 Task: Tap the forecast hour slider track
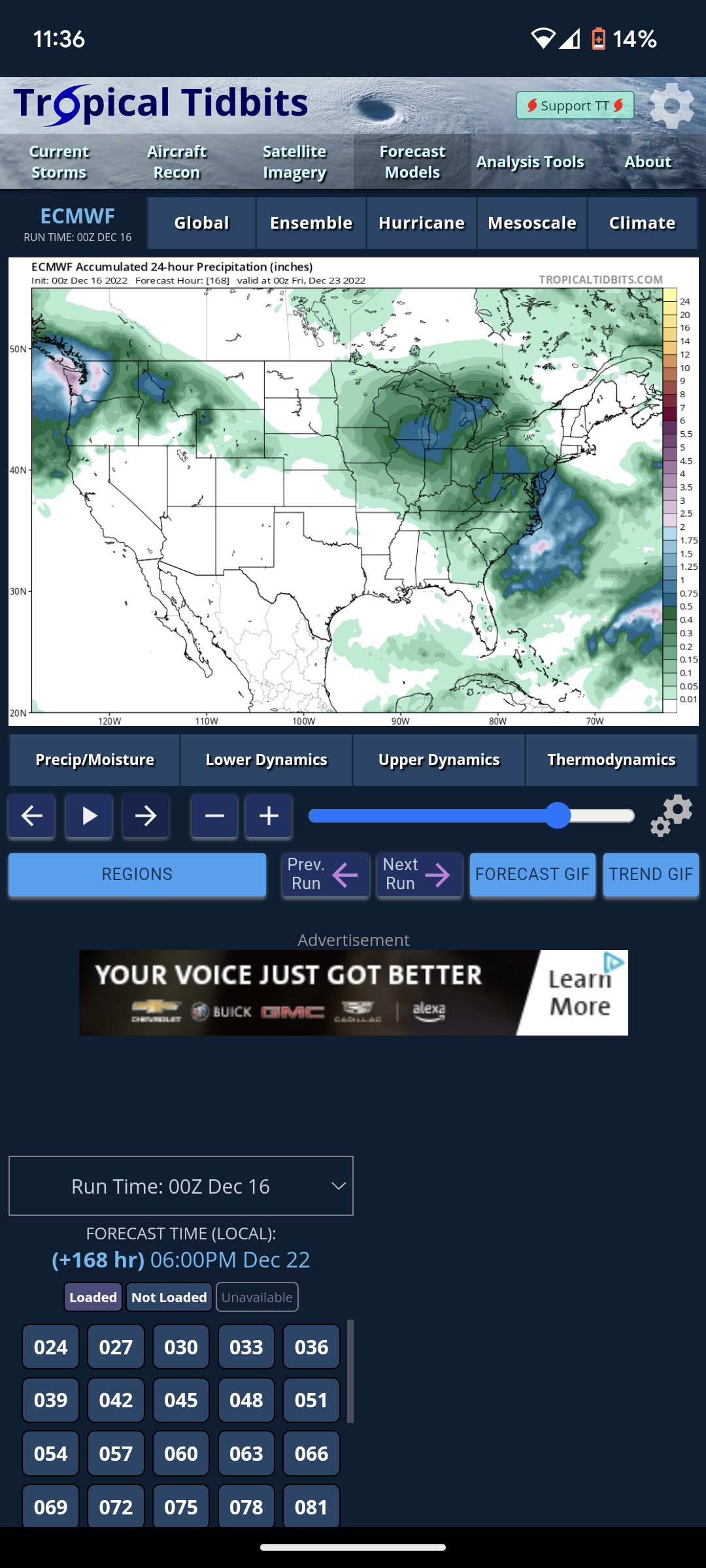471,815
